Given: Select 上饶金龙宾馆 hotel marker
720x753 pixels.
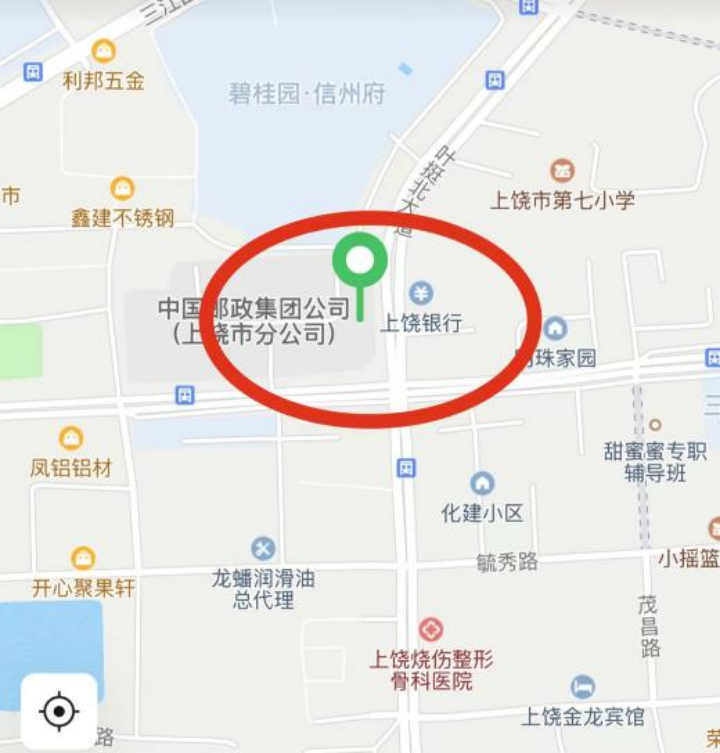Looking at the screenshot, I should pyautogui.click(x=583, y=687).
